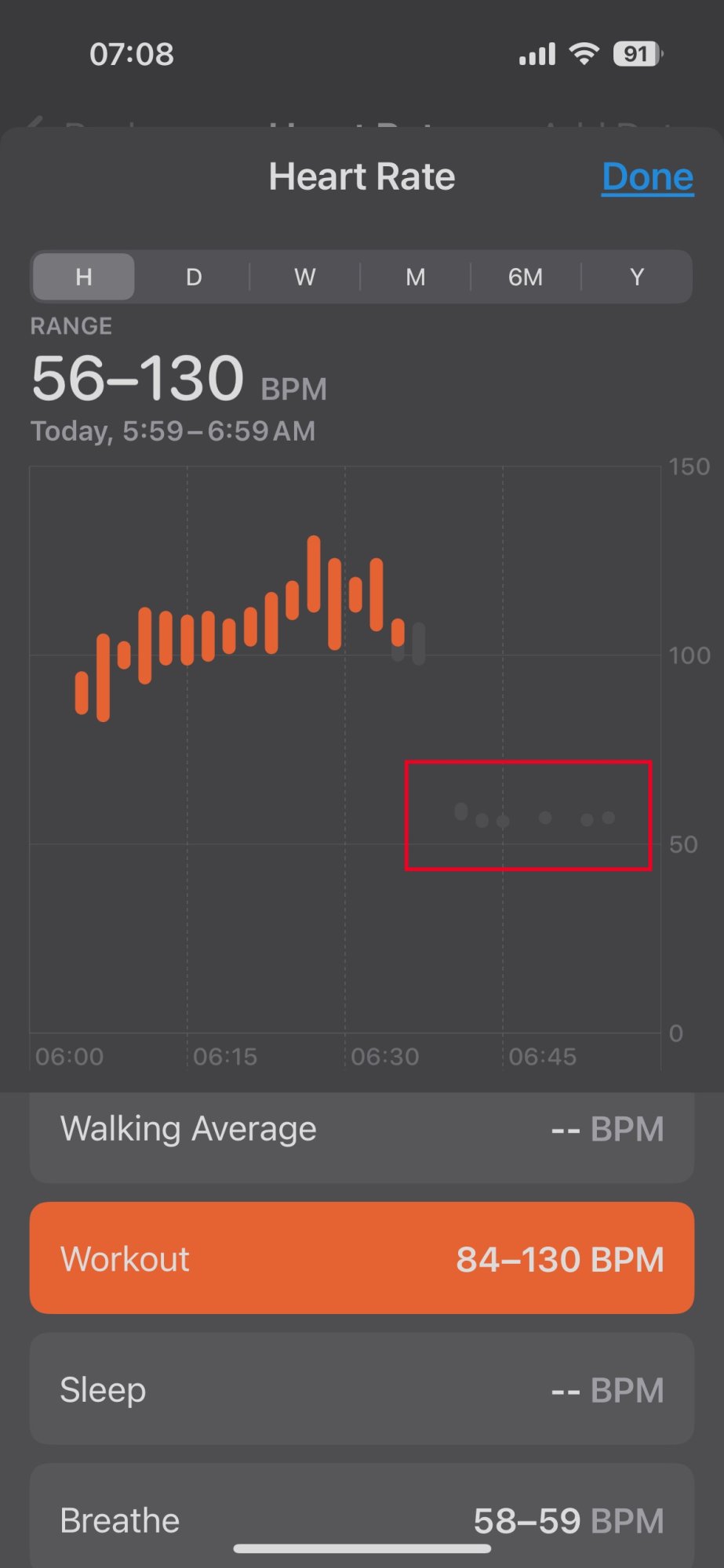Switch to the Y year view

pos(636,277)
